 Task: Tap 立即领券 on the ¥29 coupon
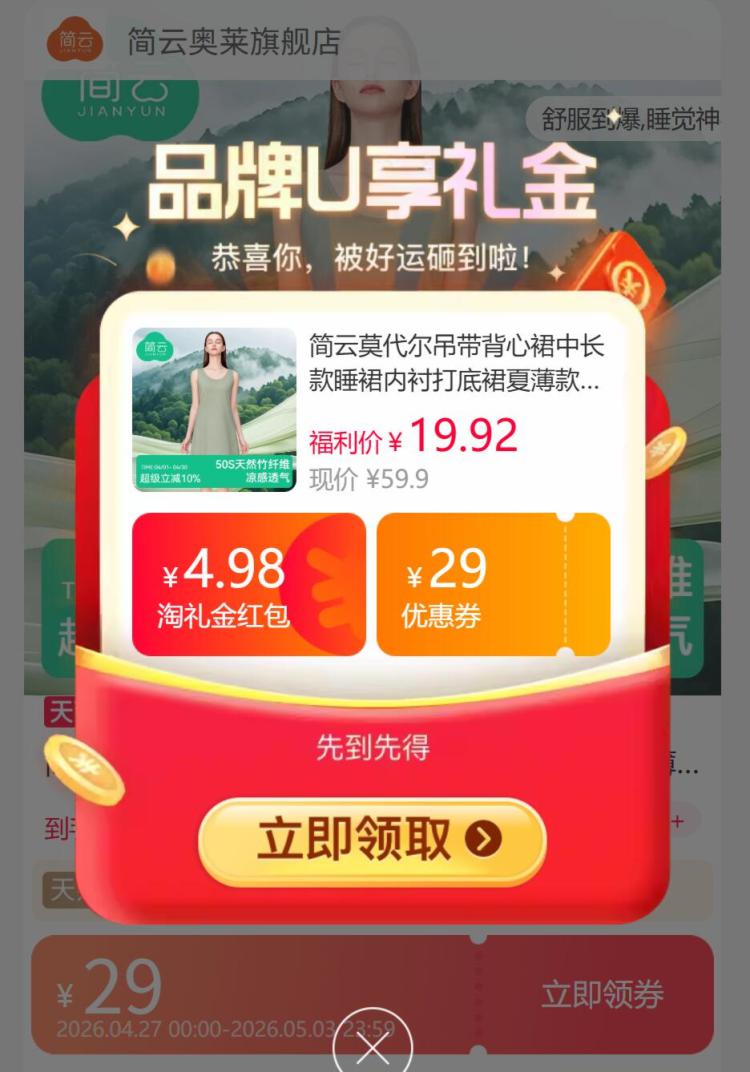click(602, 994)
